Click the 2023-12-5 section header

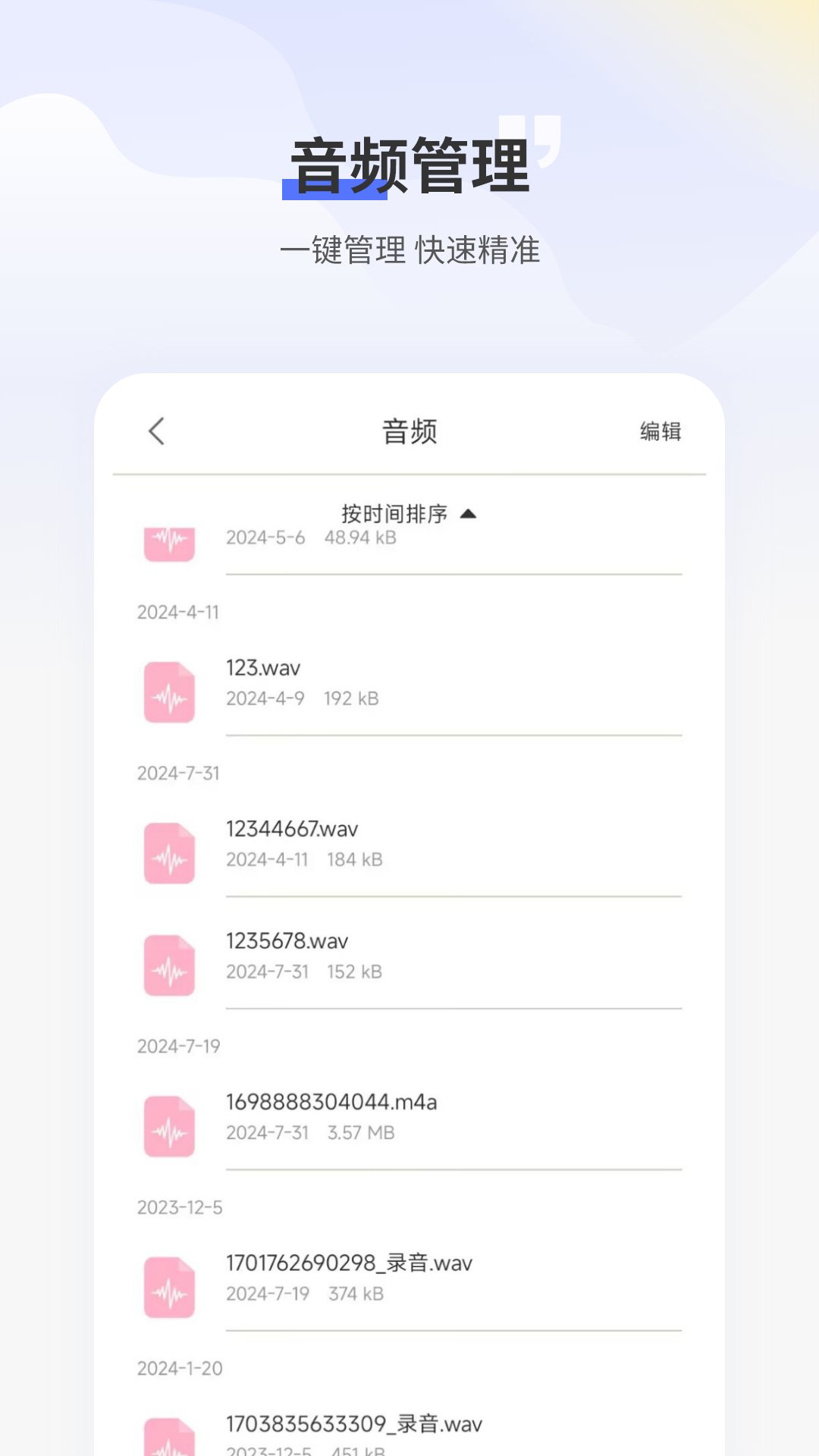179,1207
